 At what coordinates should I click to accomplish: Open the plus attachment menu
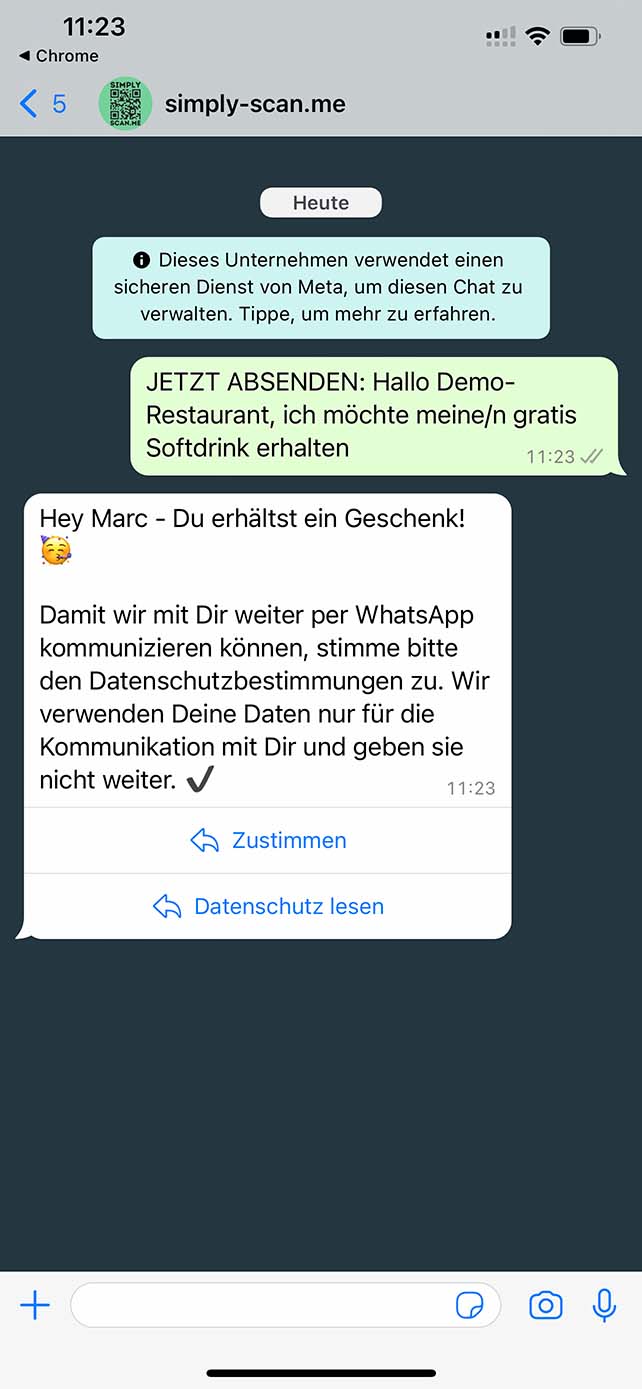click(35, 1305)
